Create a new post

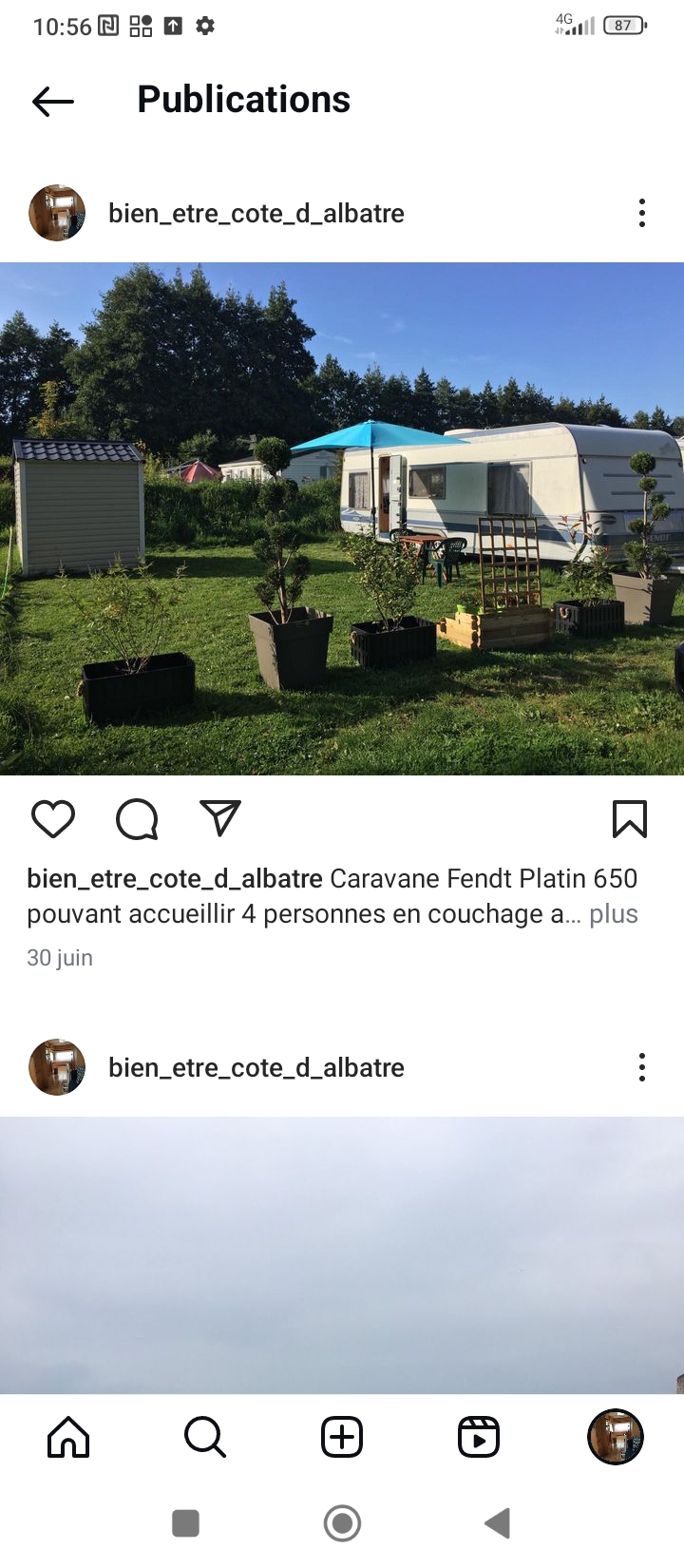tap(342, 1437)
